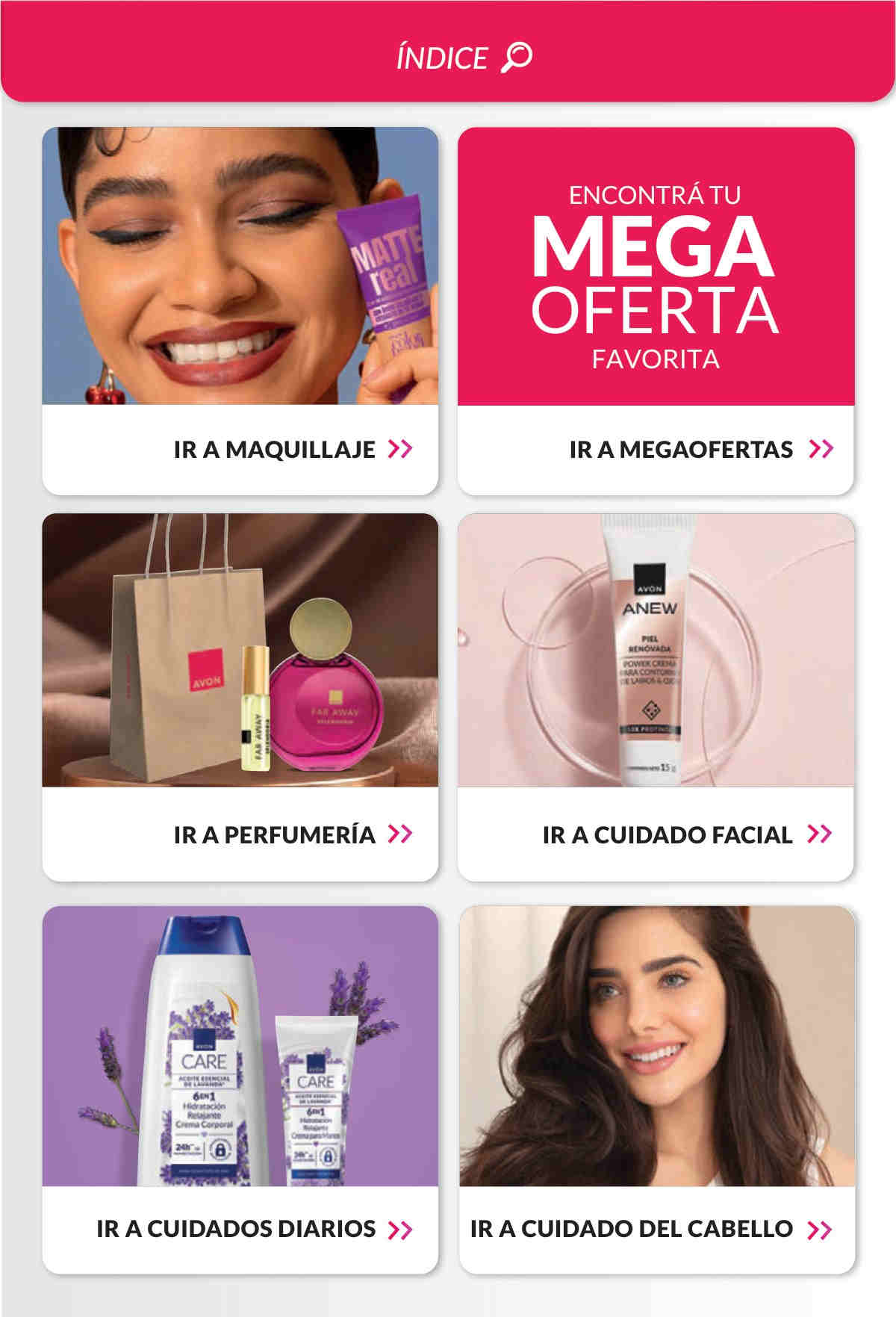This screenshot has height=1317, width=896.
Task: Jump to the Cuidados Diarios section
Action: click(x=253, y=1228)
